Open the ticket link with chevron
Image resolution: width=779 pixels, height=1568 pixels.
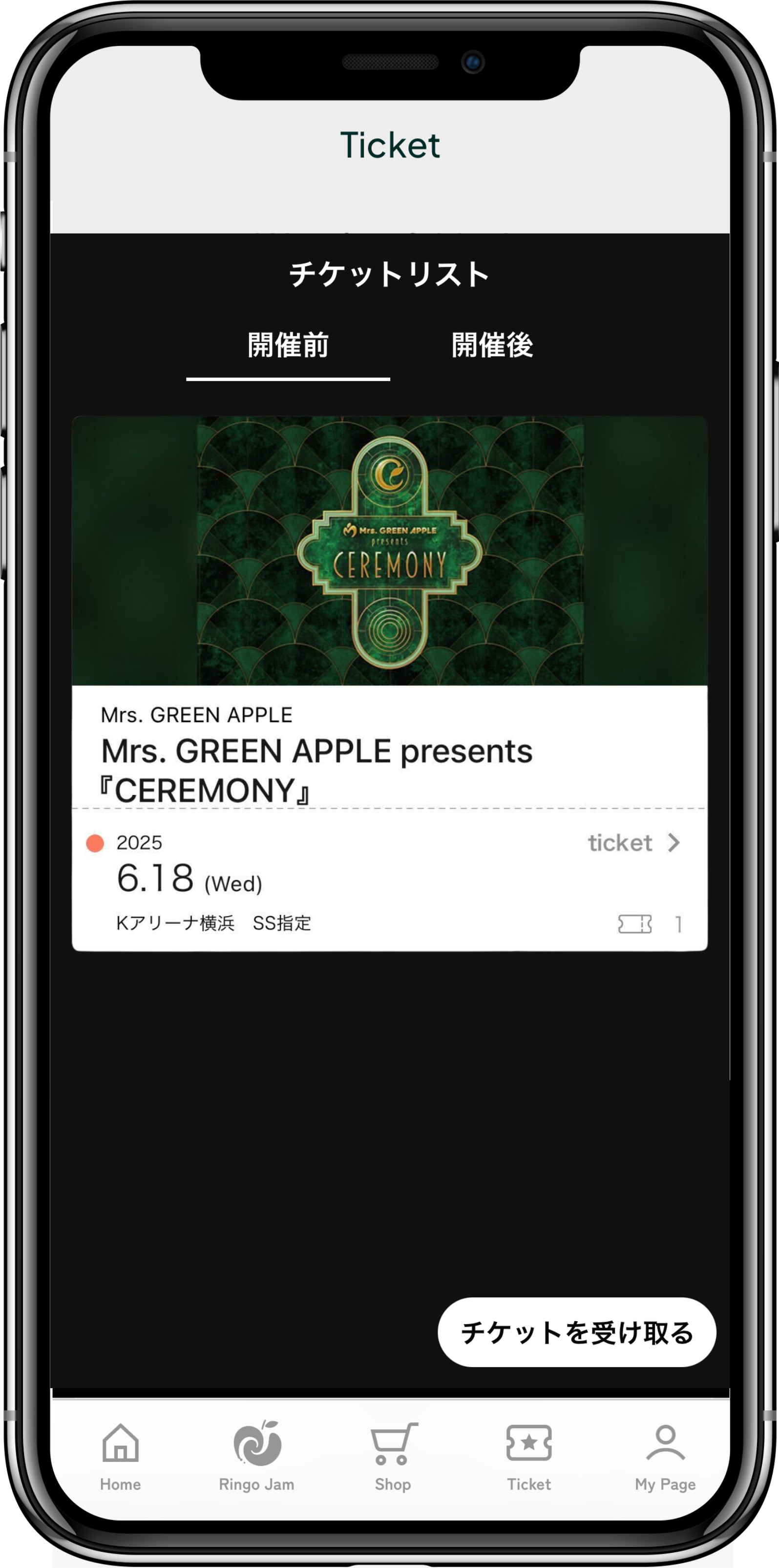(x=633, y=843)
